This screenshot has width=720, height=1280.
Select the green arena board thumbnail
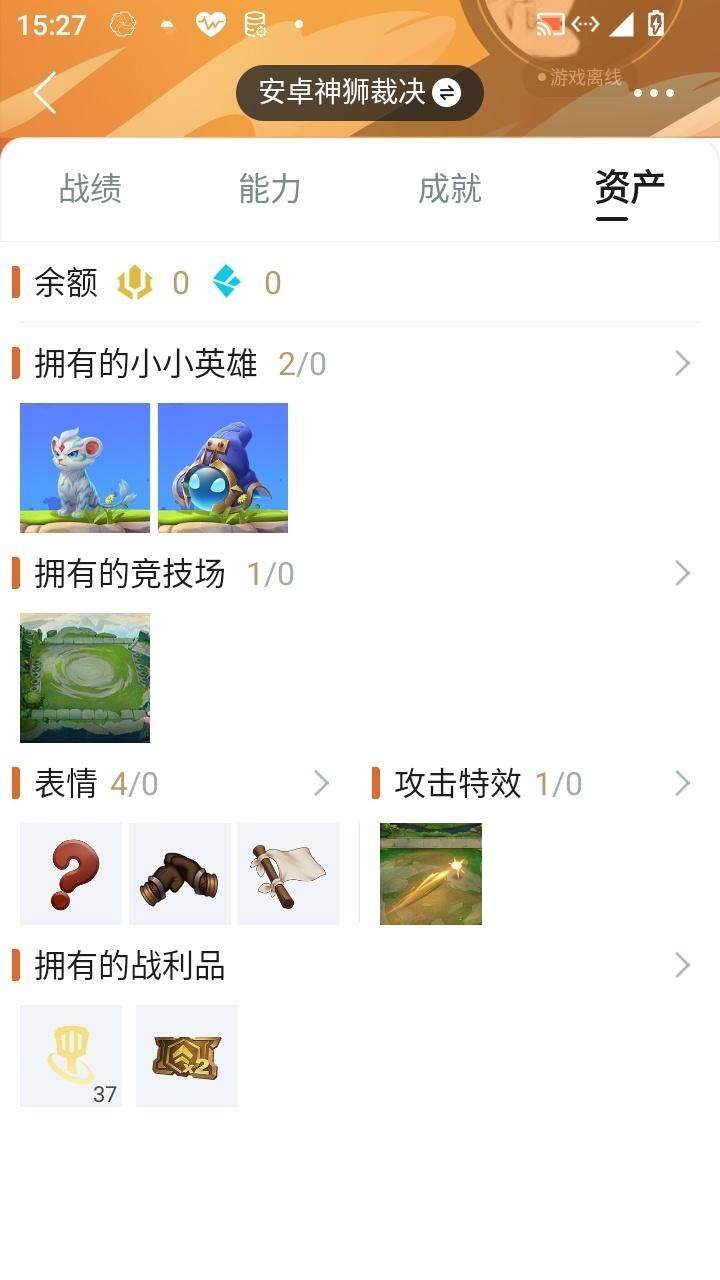(84, 677)
